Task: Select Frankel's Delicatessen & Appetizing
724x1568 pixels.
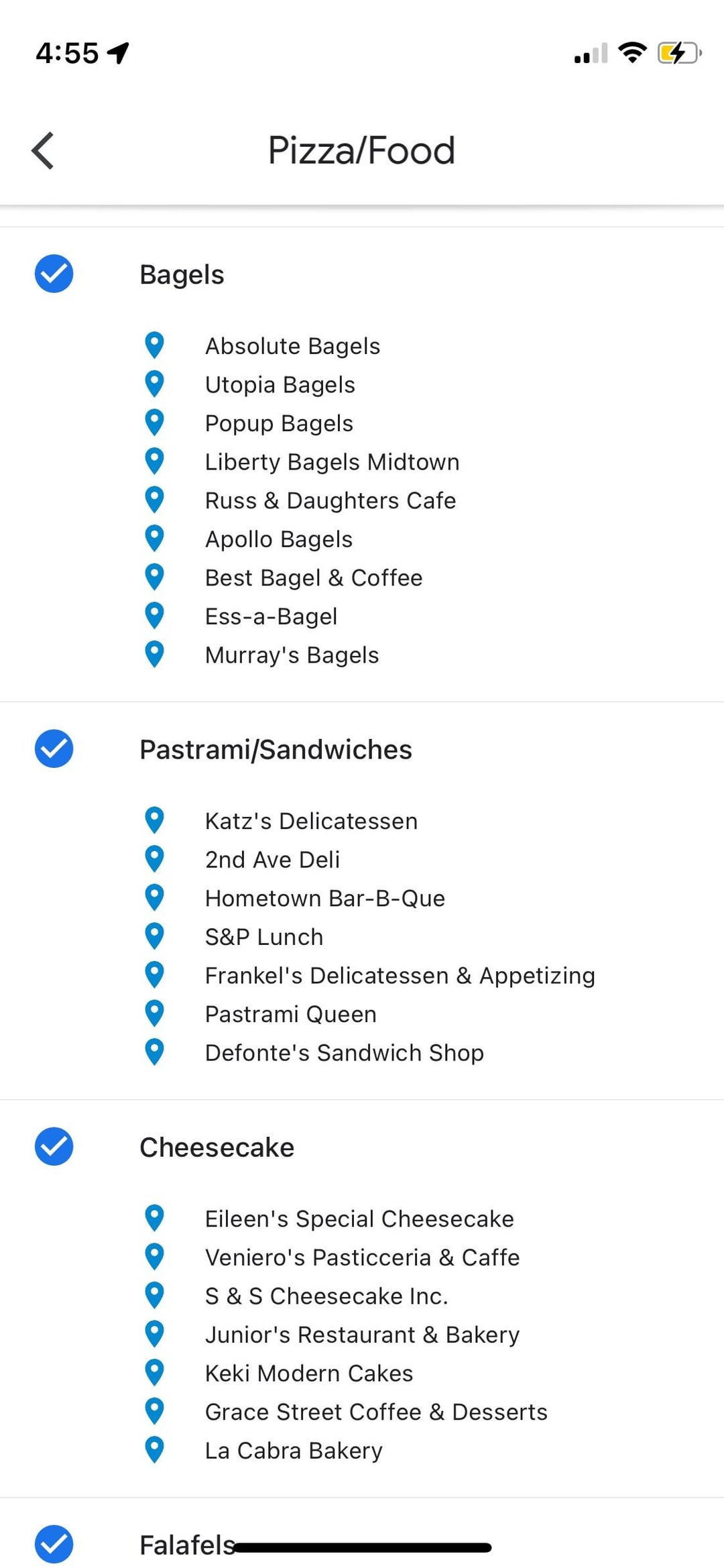Action: click(400, 976)
